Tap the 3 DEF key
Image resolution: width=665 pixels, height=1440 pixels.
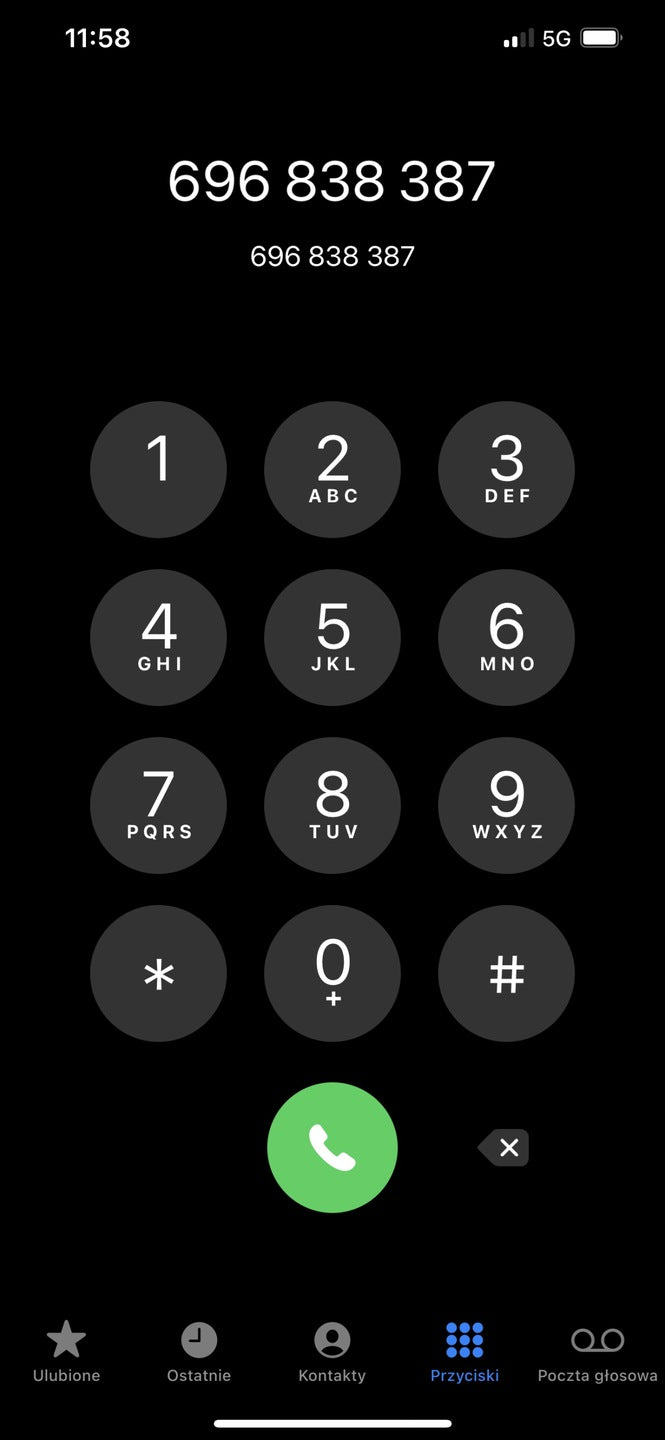point(506,469)
